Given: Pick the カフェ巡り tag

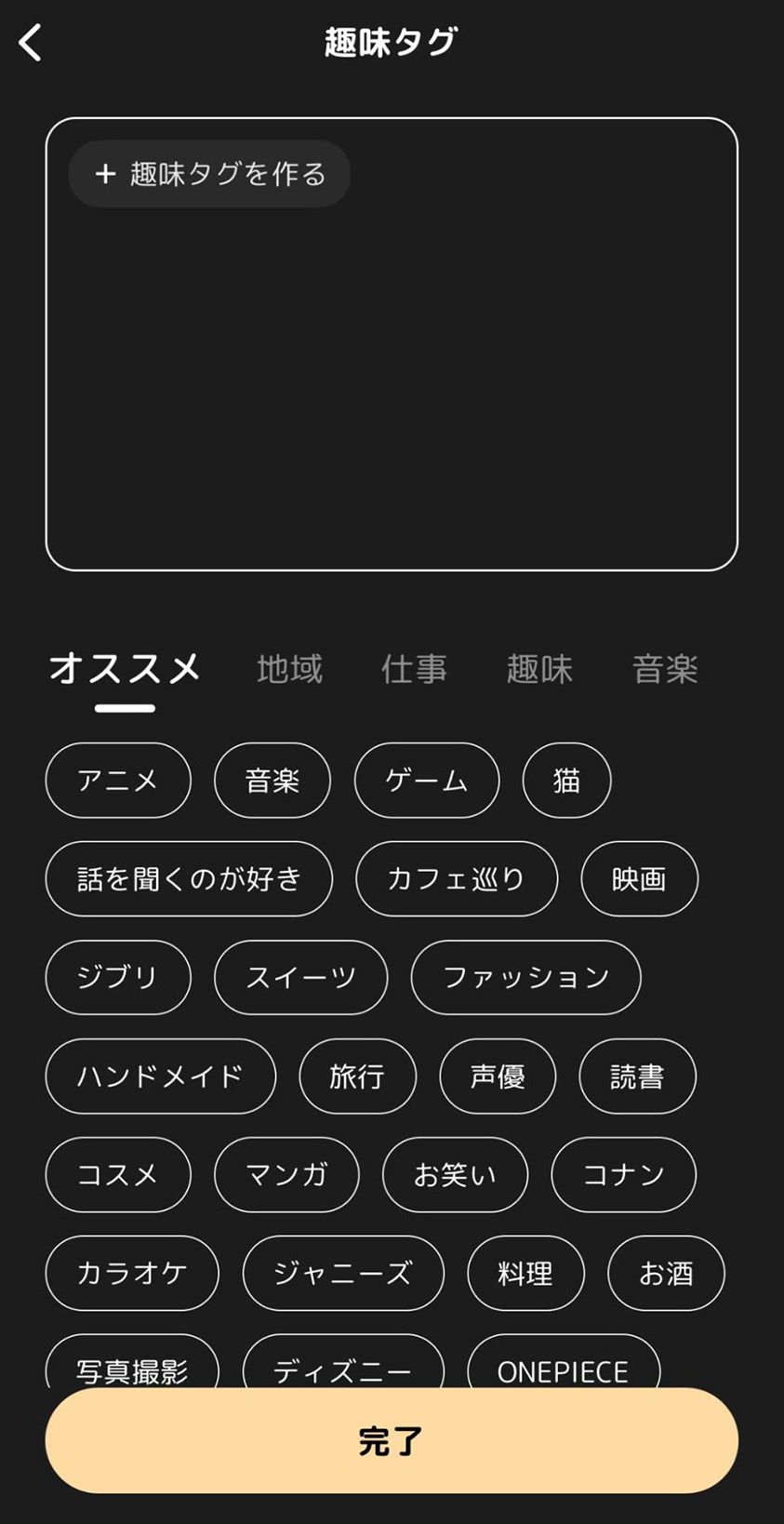Looking at the screenshot, I should (457, 879).
